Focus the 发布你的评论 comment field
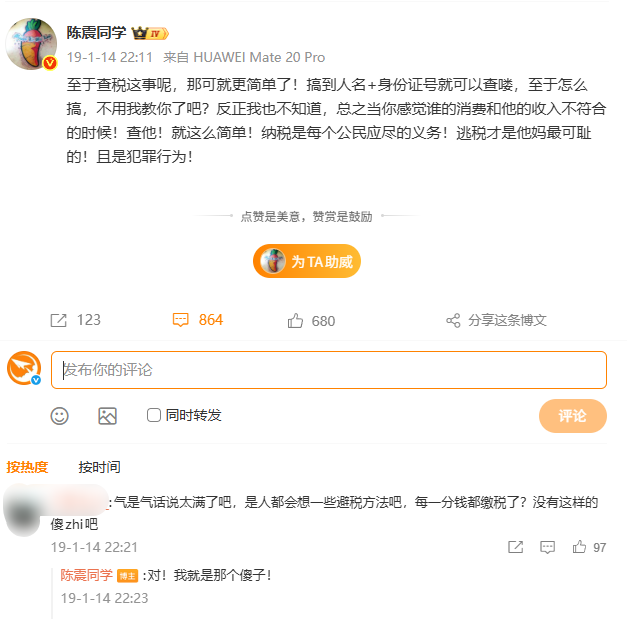The image size is (627, 619). (x=328, y=370)
